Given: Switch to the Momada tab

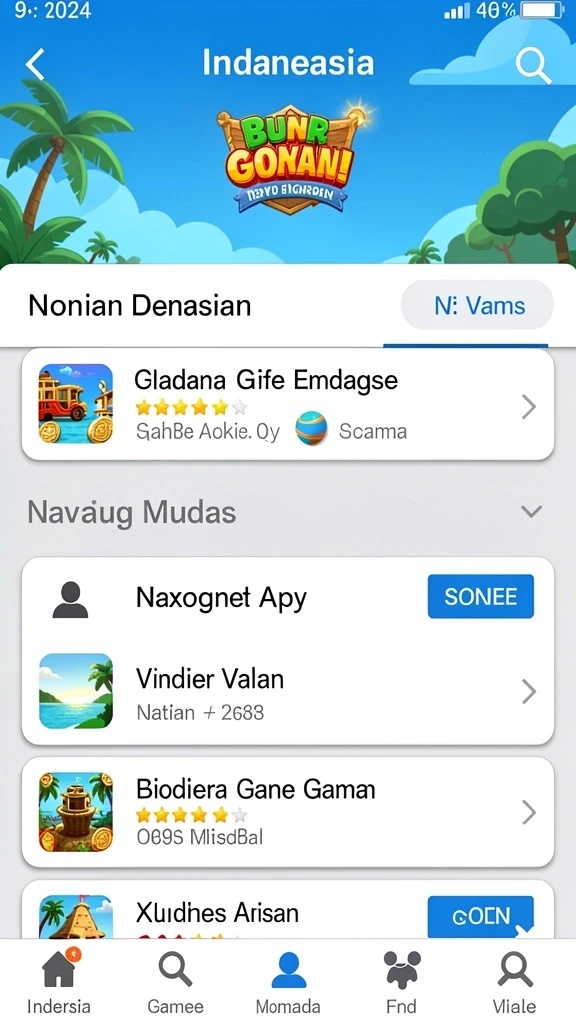Looking at the screenshot, I should pos(288,982).
